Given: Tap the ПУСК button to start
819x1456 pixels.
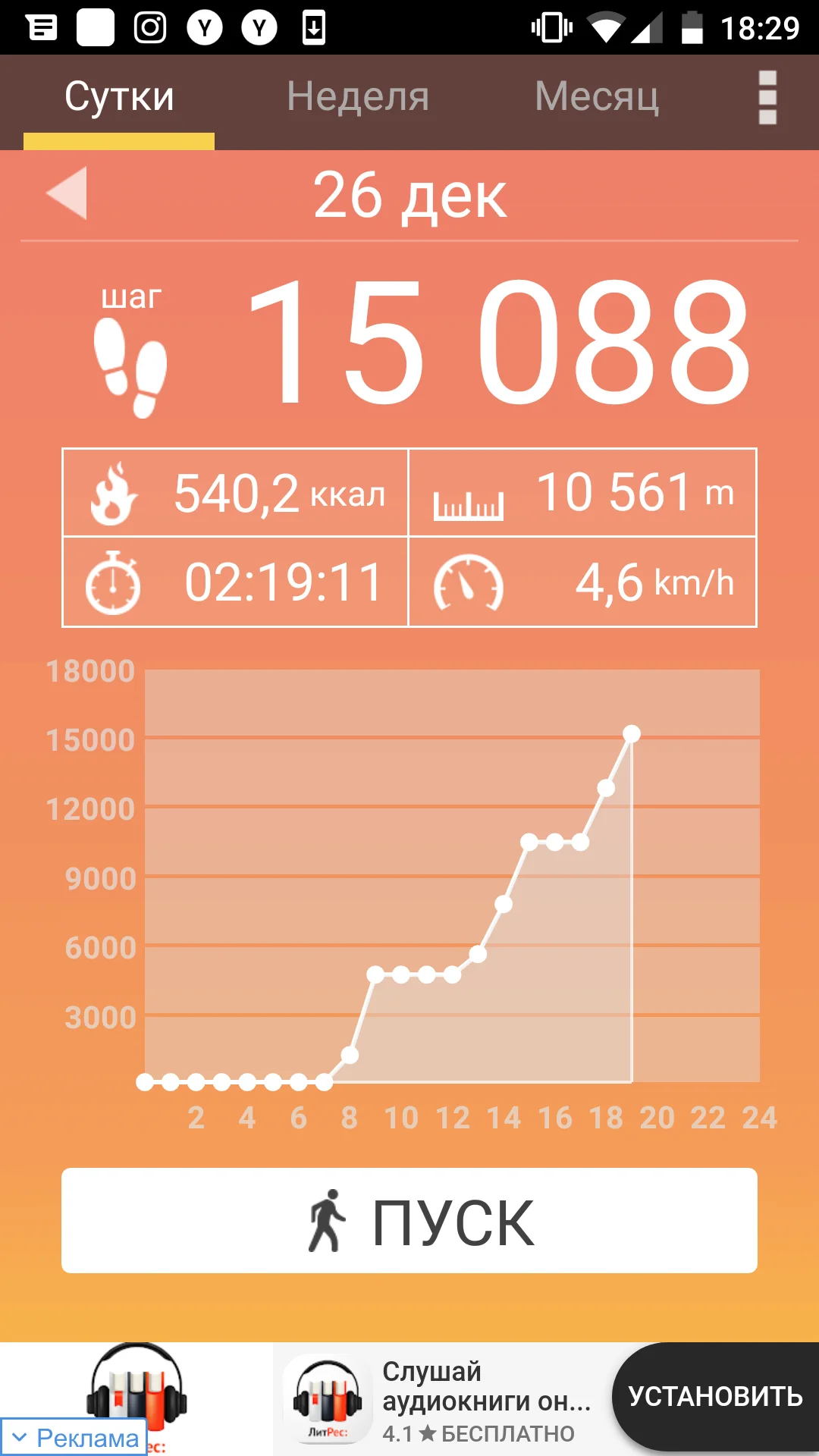Looking at the screenshot, I should tap(409, 1220).
